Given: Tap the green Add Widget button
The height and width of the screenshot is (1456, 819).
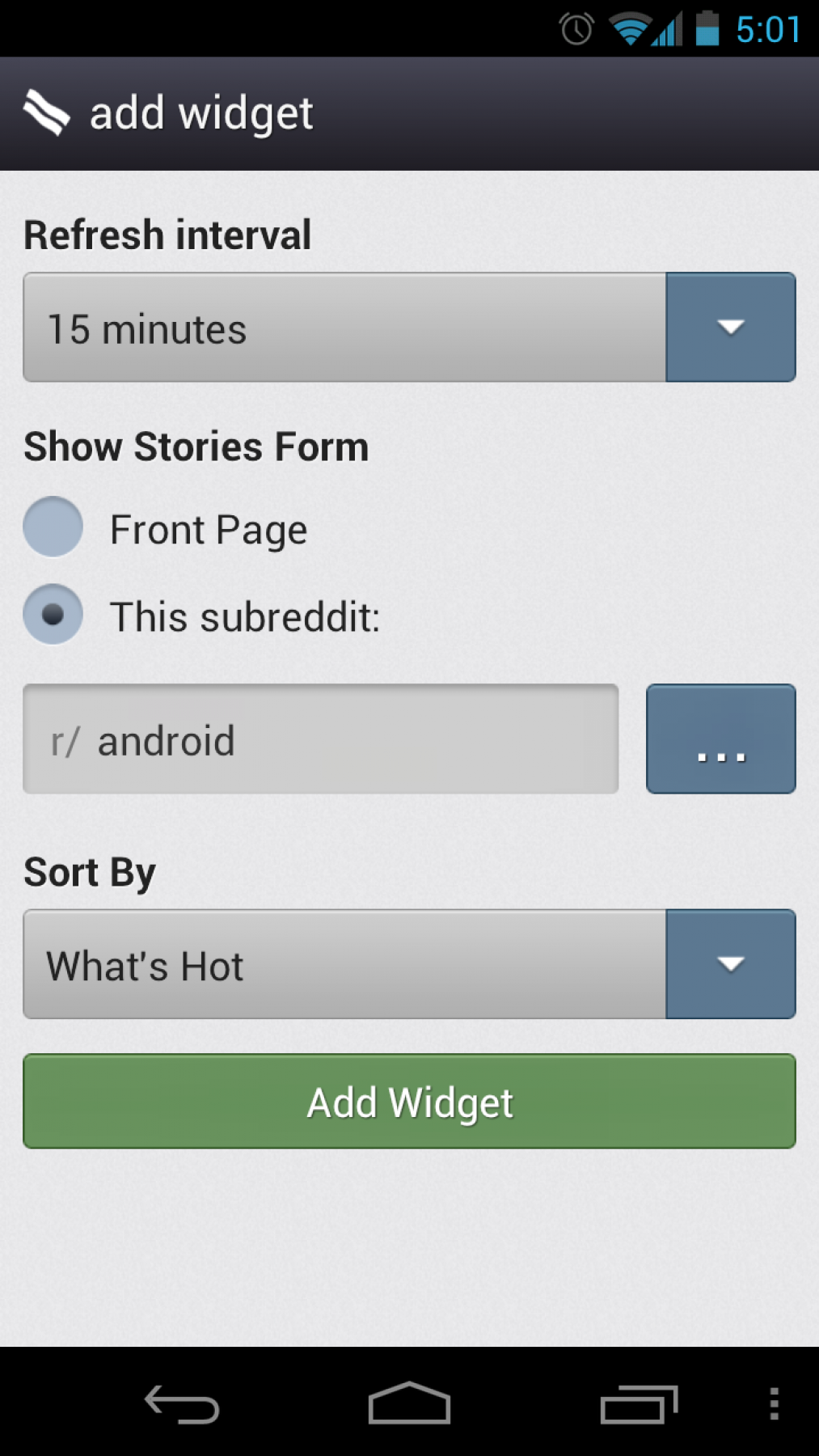Looking at the screenshot, I should (409, 1102).
